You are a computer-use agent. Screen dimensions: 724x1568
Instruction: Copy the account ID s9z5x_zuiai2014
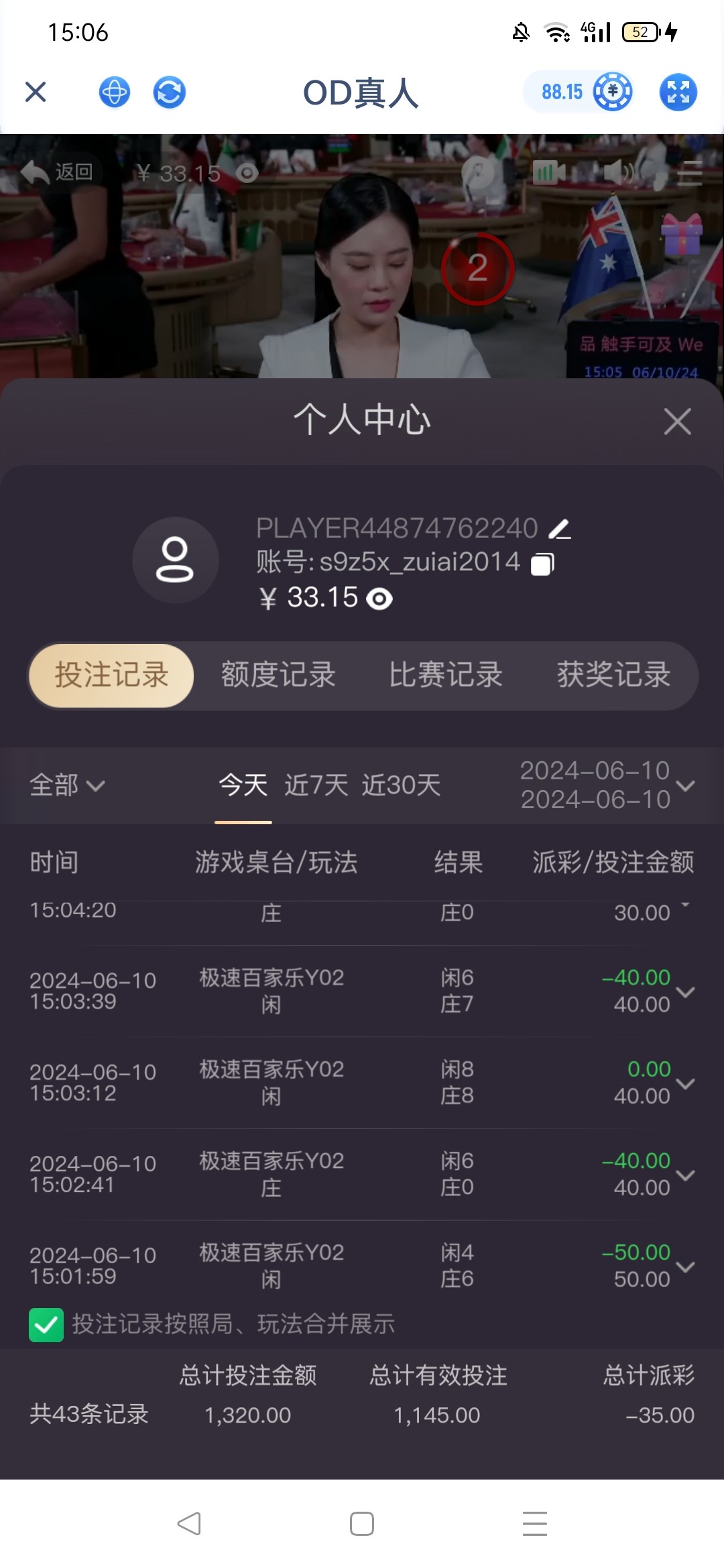542,564
